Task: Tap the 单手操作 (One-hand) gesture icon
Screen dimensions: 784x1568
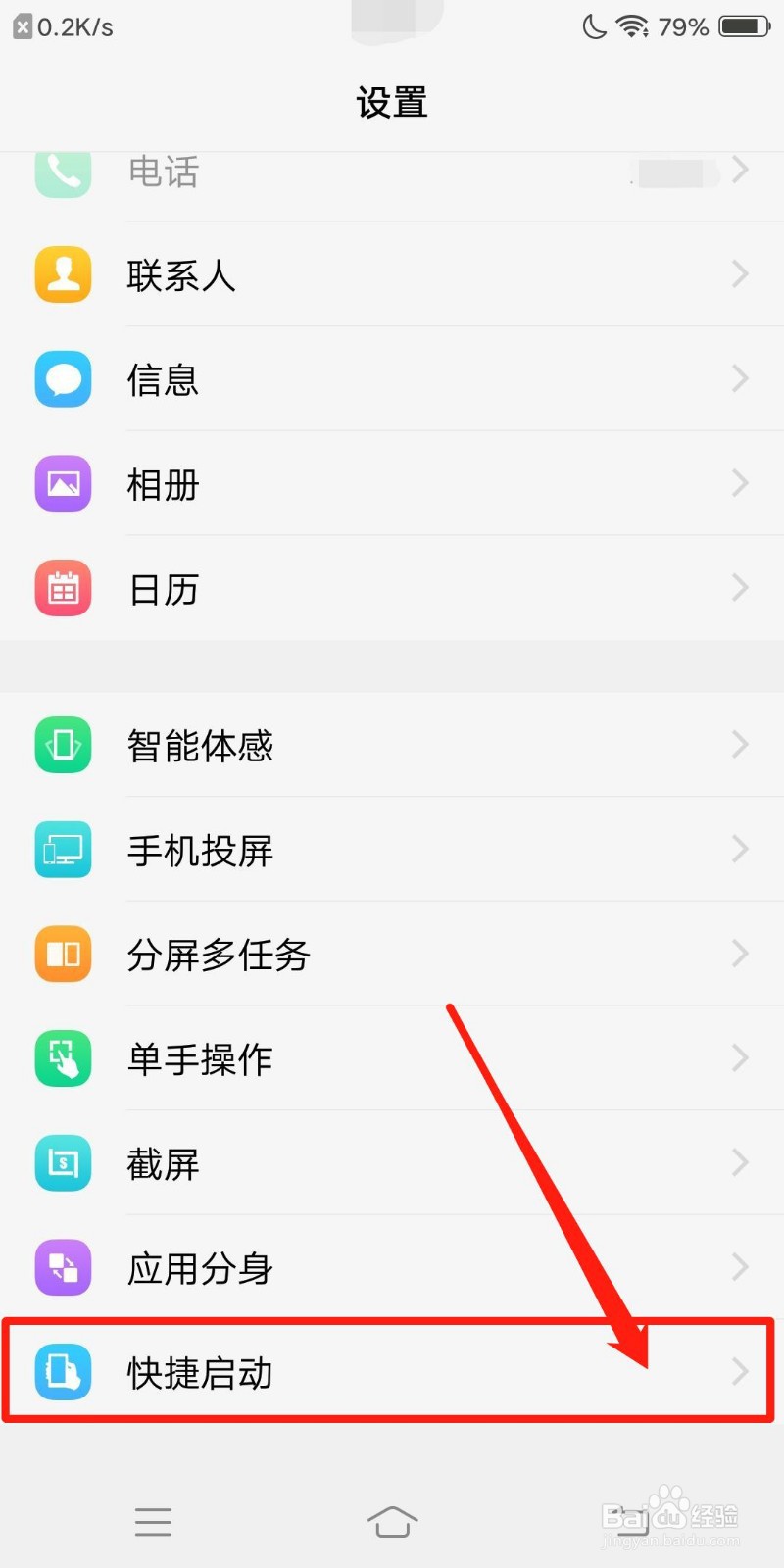Action: tap(63, 1058)
